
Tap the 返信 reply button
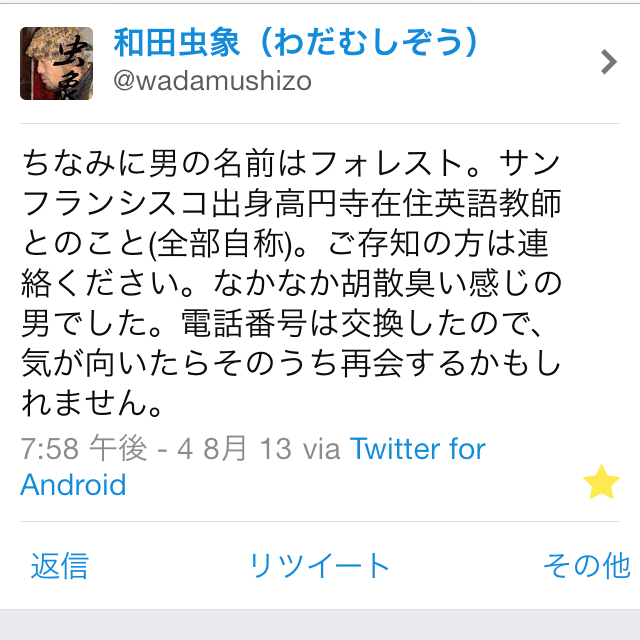(59, 566)
